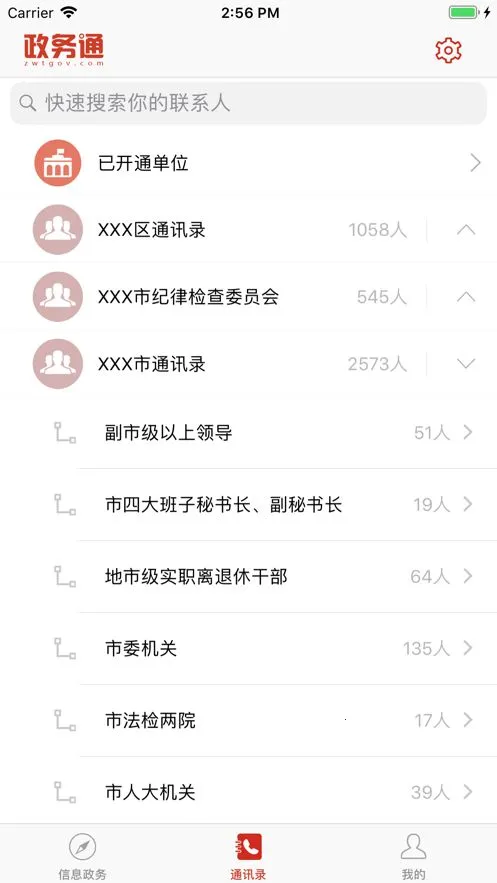This screenshot has height=883, width=497.
Task: Open 地市级实职离退休干部 department
Action: (x=248, y=577)
